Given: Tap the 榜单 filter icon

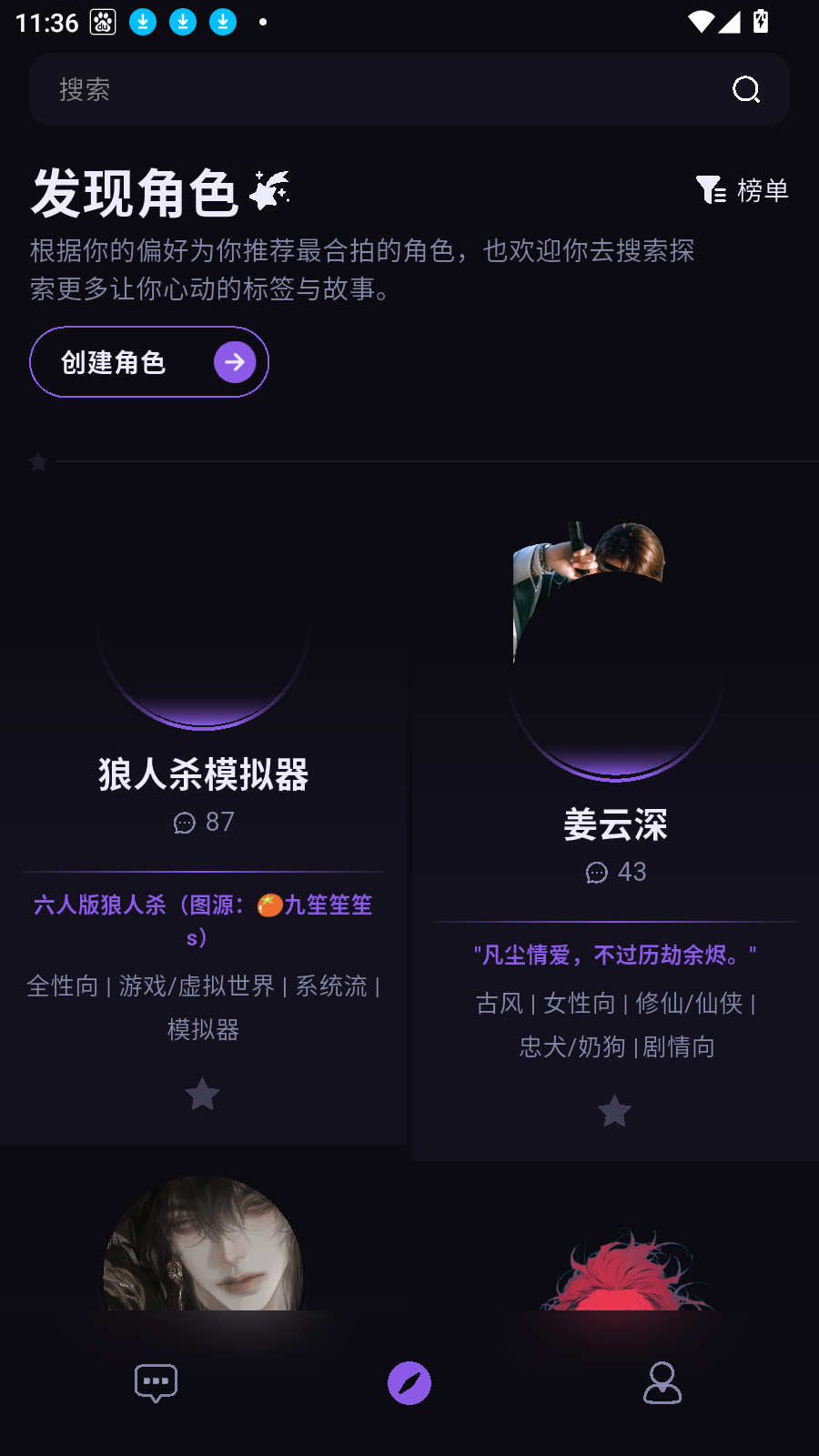Looking at the screenshot, I should pyautogui.click(x=713, y=190).
